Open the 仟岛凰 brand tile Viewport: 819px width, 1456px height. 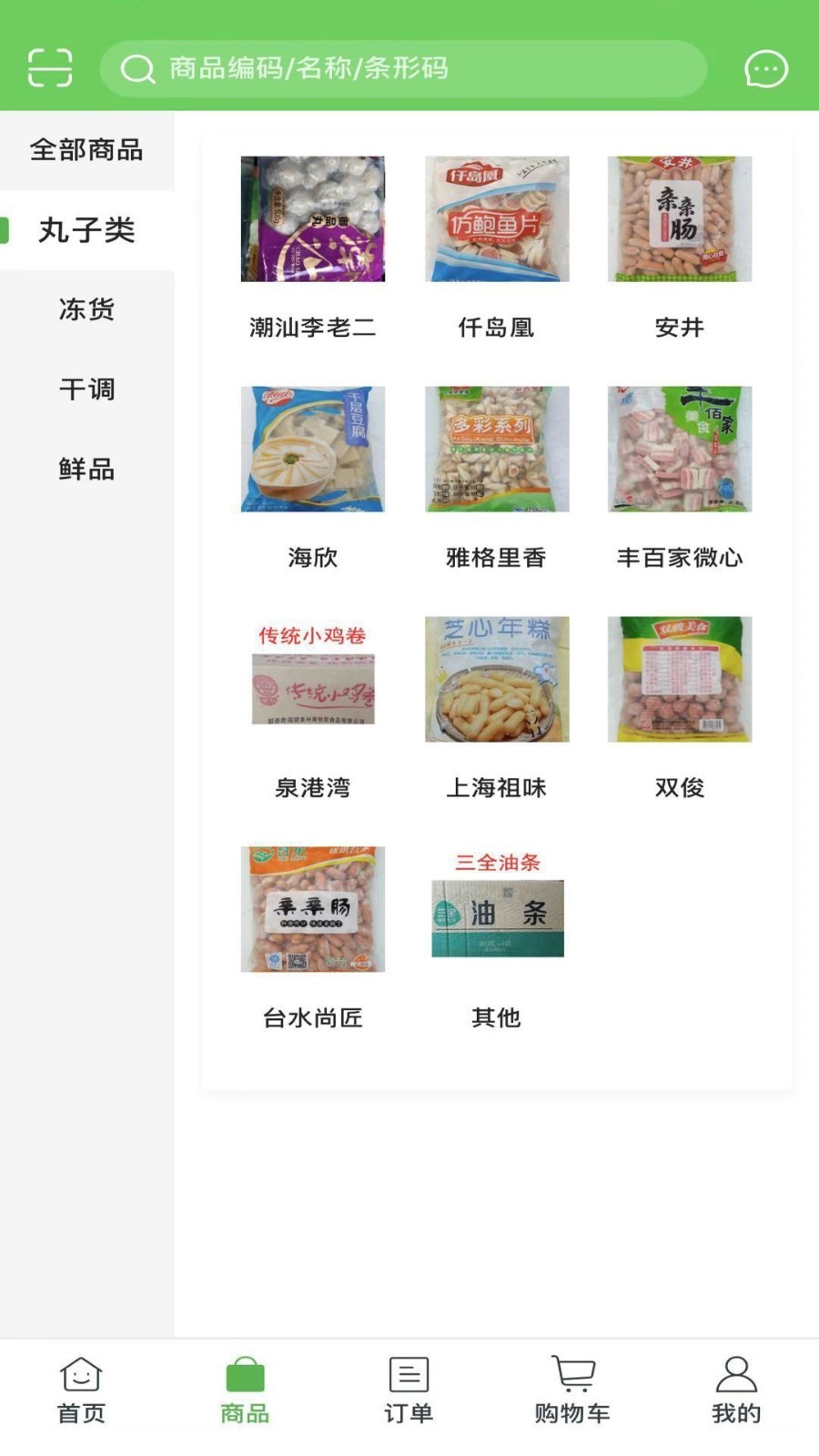[x=496, y=246]
